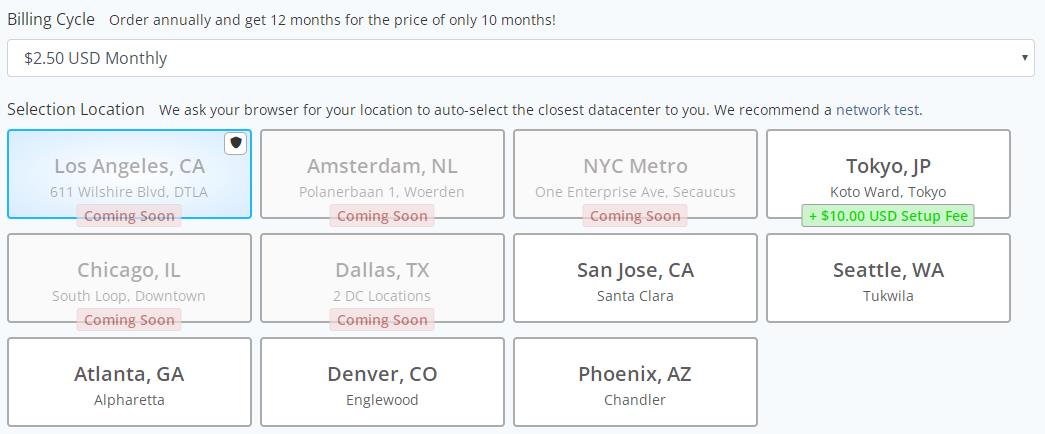The height and width of the screenshot is (434, 1045).
Task: Select the Los Angeles, CA location
Action: point(129,174)
